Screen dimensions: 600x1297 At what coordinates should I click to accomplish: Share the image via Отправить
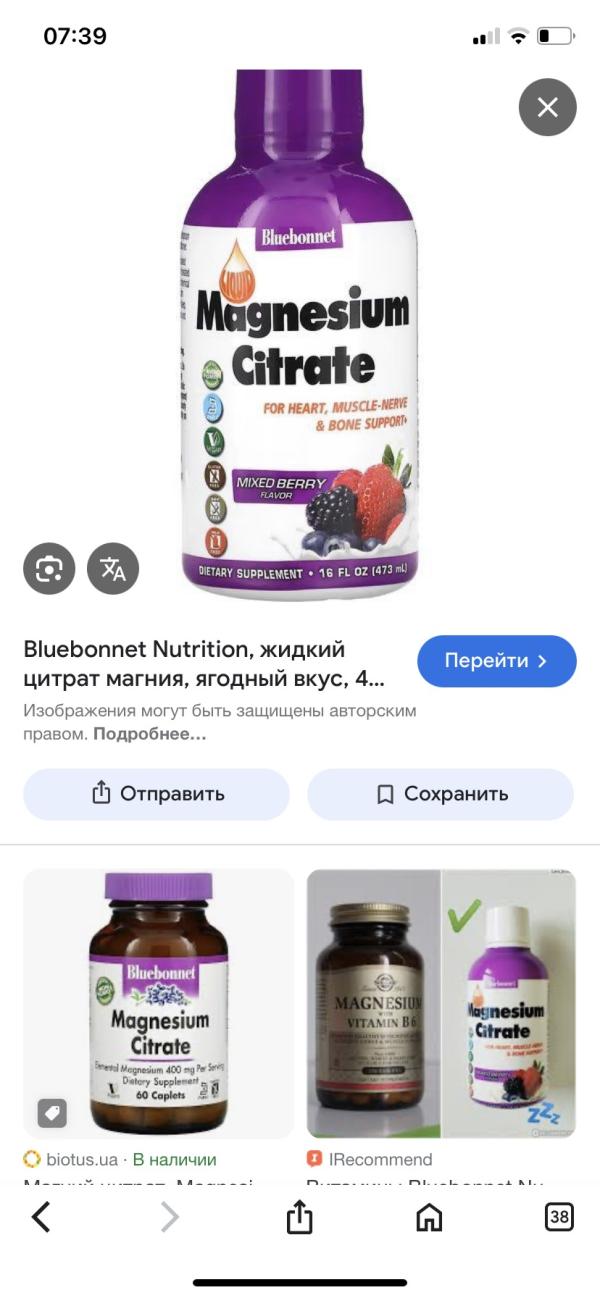(x=157, y=794)
